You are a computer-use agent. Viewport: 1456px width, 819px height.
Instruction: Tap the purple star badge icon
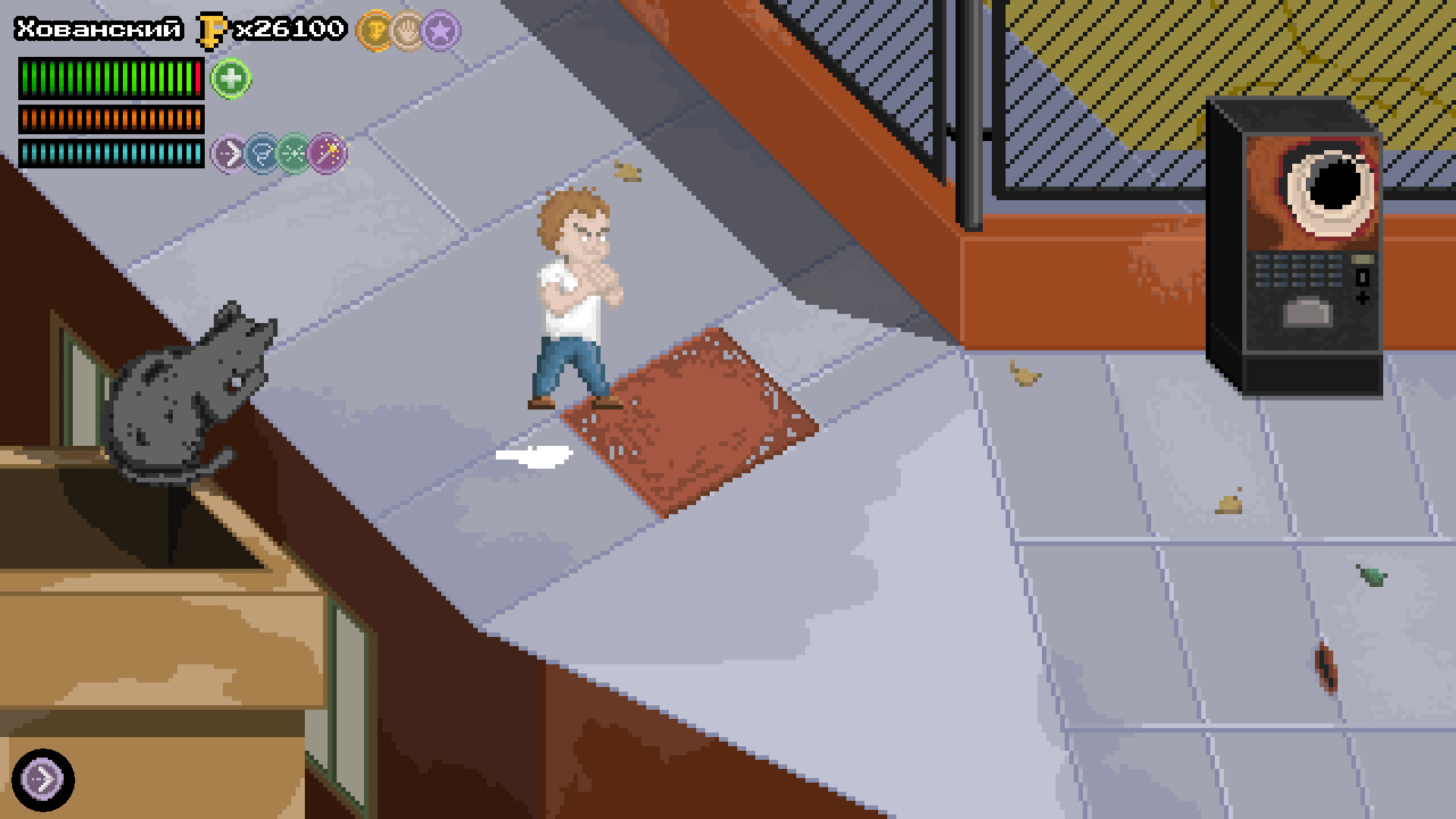click(x=441, y=31)
